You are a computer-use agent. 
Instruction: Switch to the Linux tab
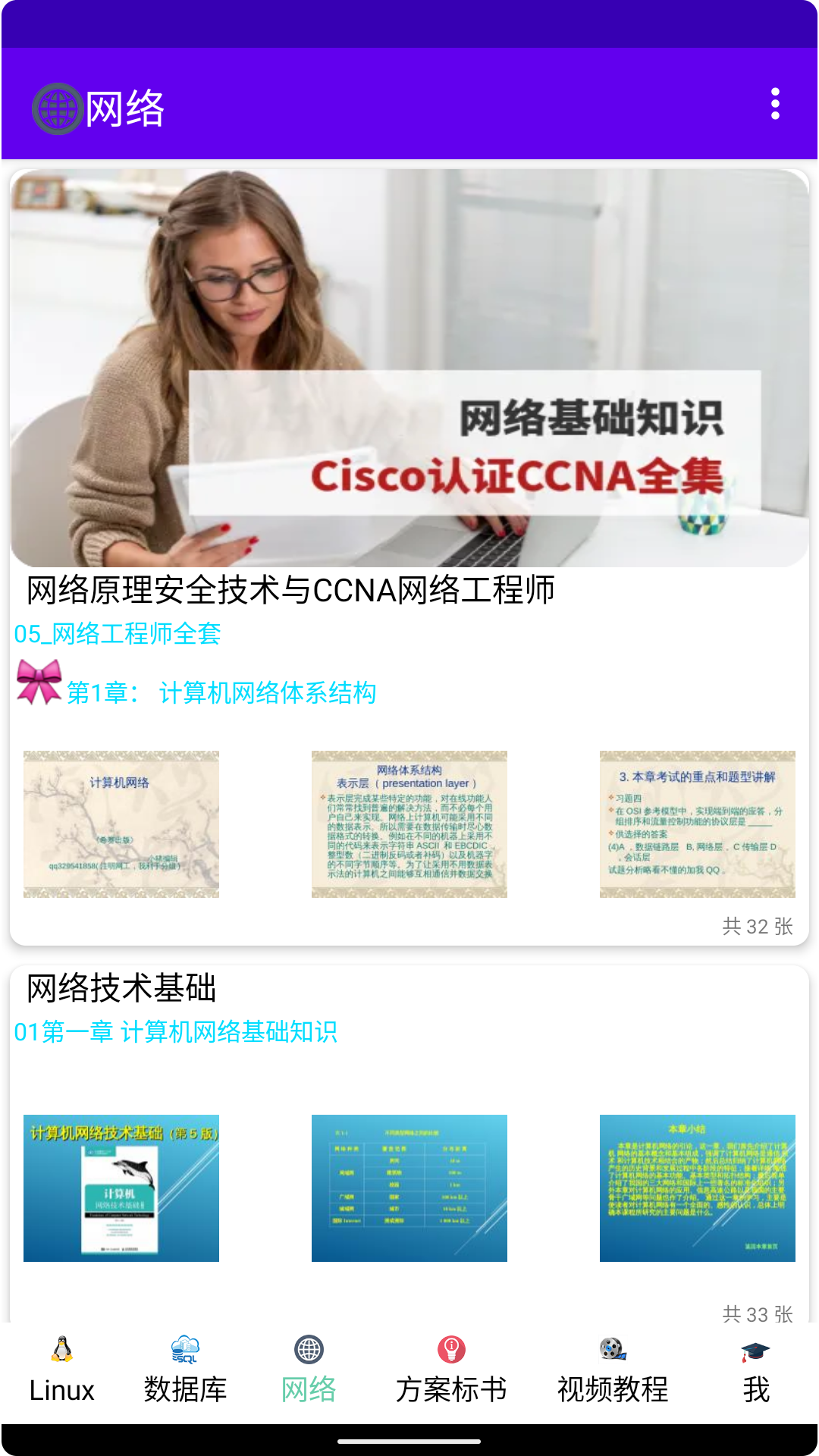click(61, 1371)
